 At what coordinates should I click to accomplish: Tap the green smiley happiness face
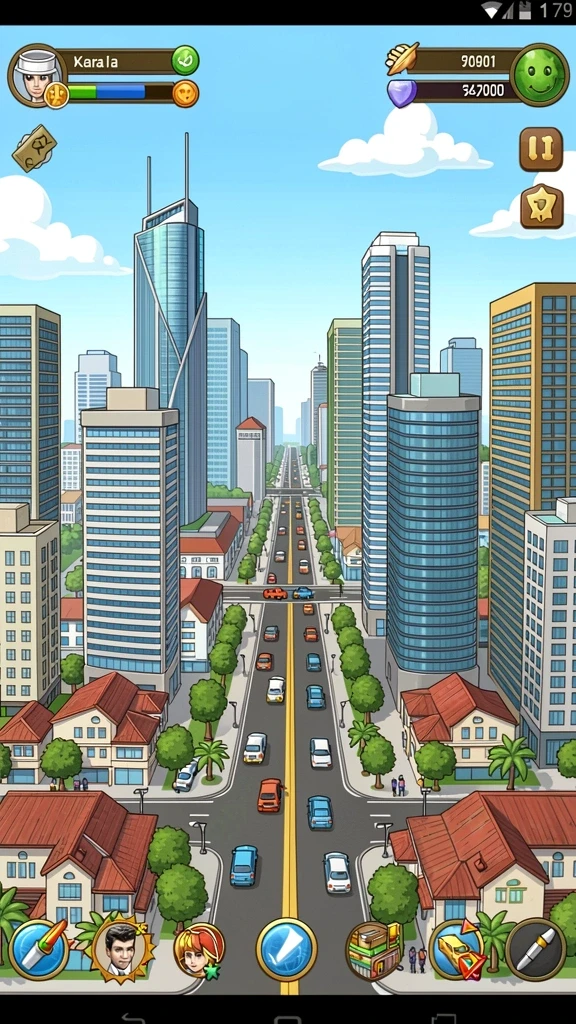click(540, 74)
